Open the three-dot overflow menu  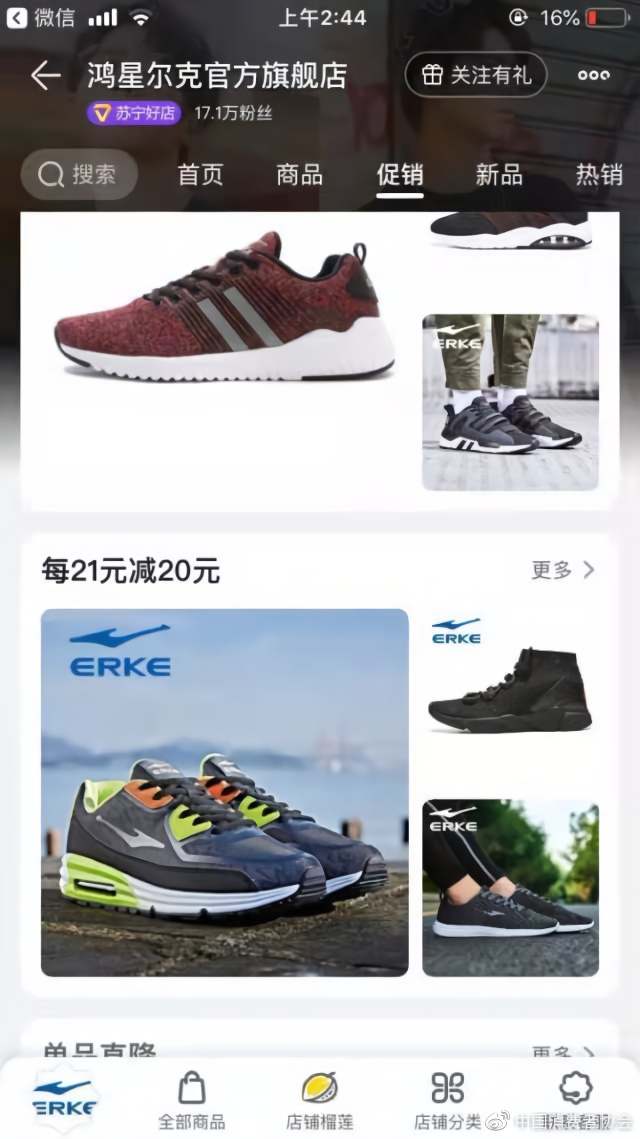tap(593, 75)
